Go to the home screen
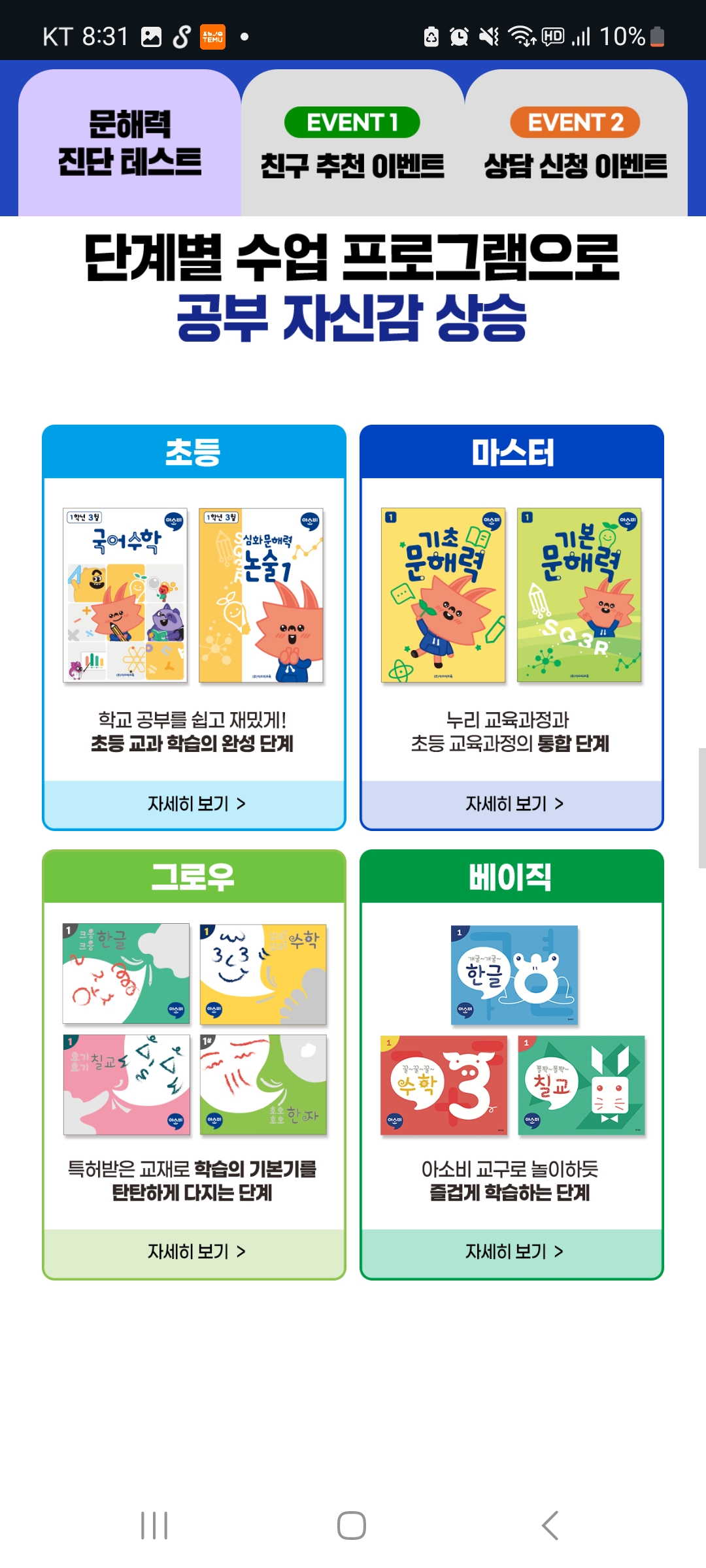 352,1526
